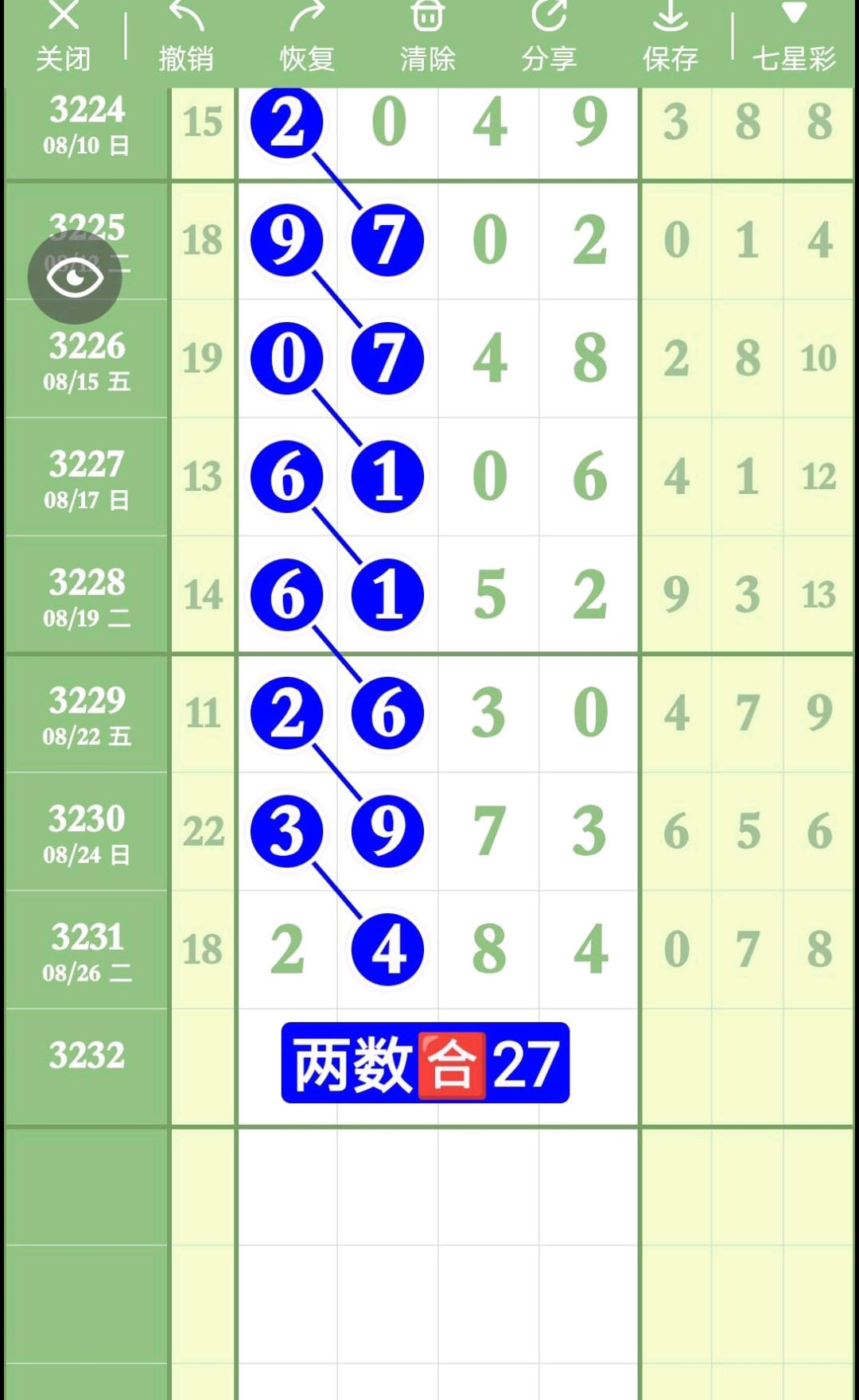Image resolution: width=859 pixels, height=1400 pixels.
Task: Undo the last mark with 撤销
Action: [x=186, y=37]
